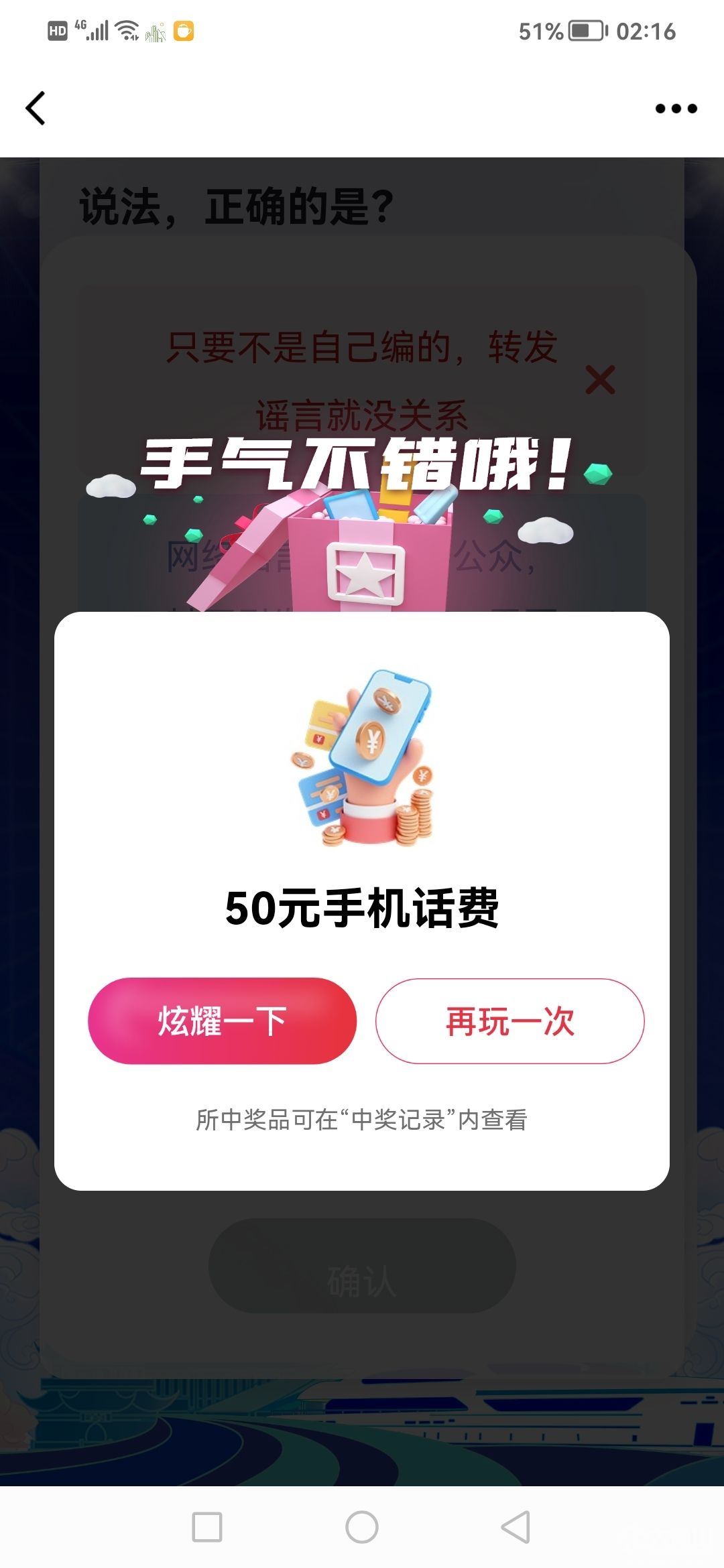Viewport: 724px width, 1568px height.
Task: Tap 再玩一次 to play again
Action: coord(509,1021)
